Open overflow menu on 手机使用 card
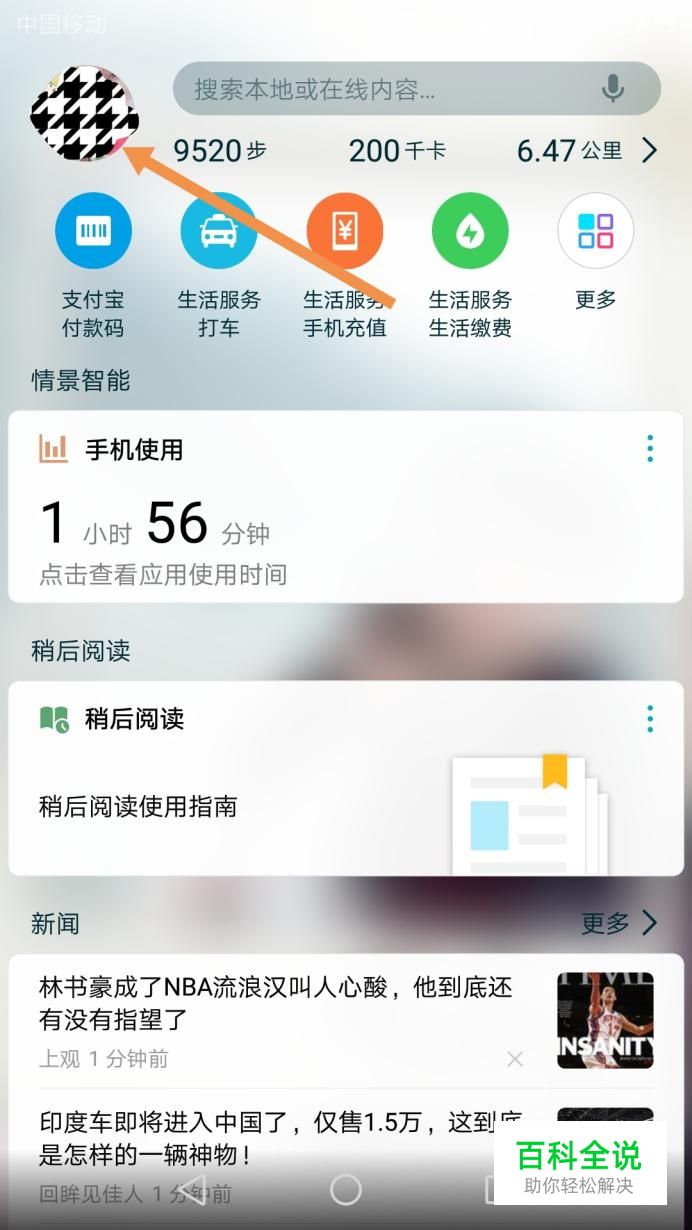This screenshot has height=1230, width=692. (x=650, y=449)
